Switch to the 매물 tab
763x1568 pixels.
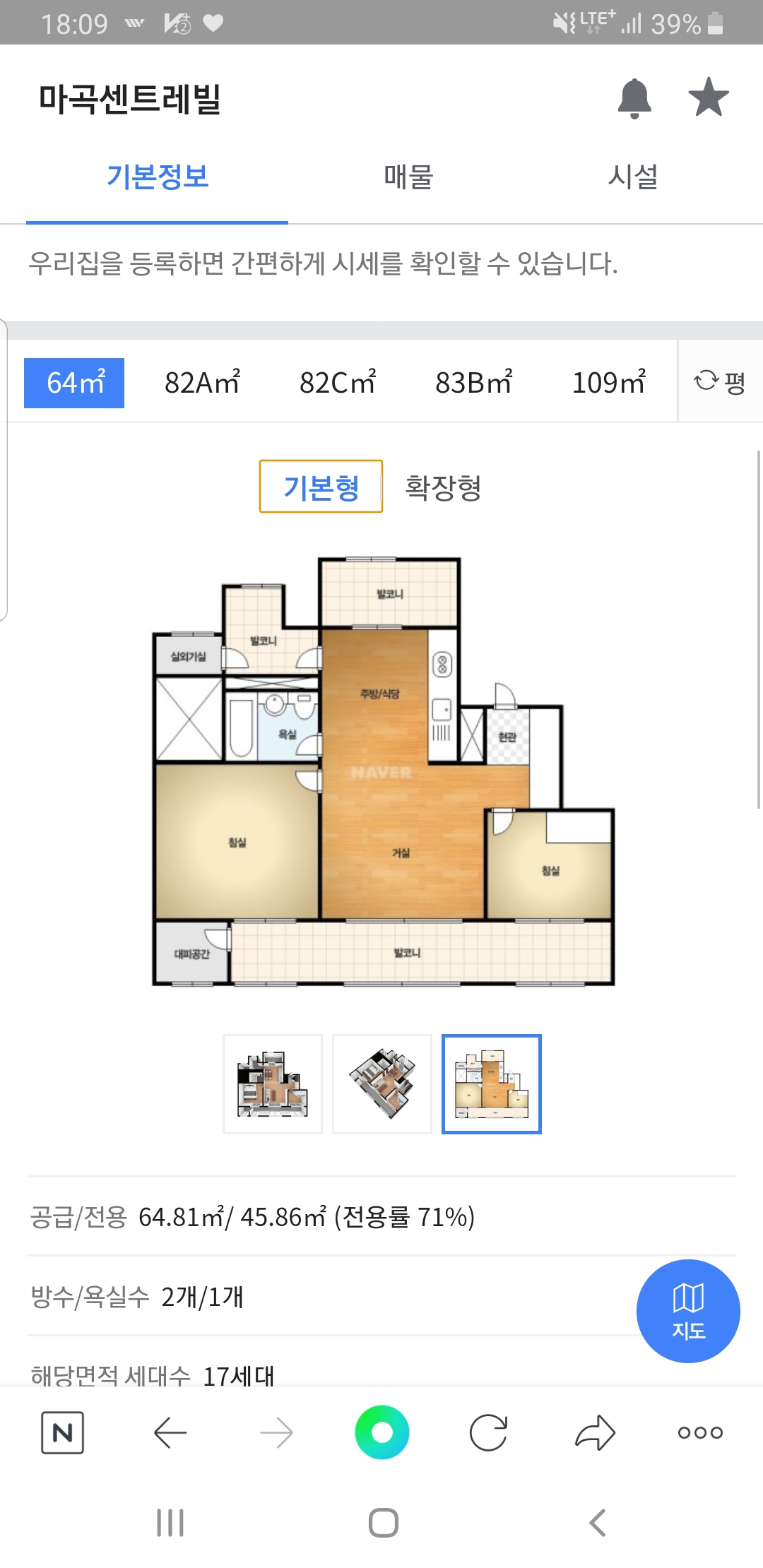coord(408,177)
